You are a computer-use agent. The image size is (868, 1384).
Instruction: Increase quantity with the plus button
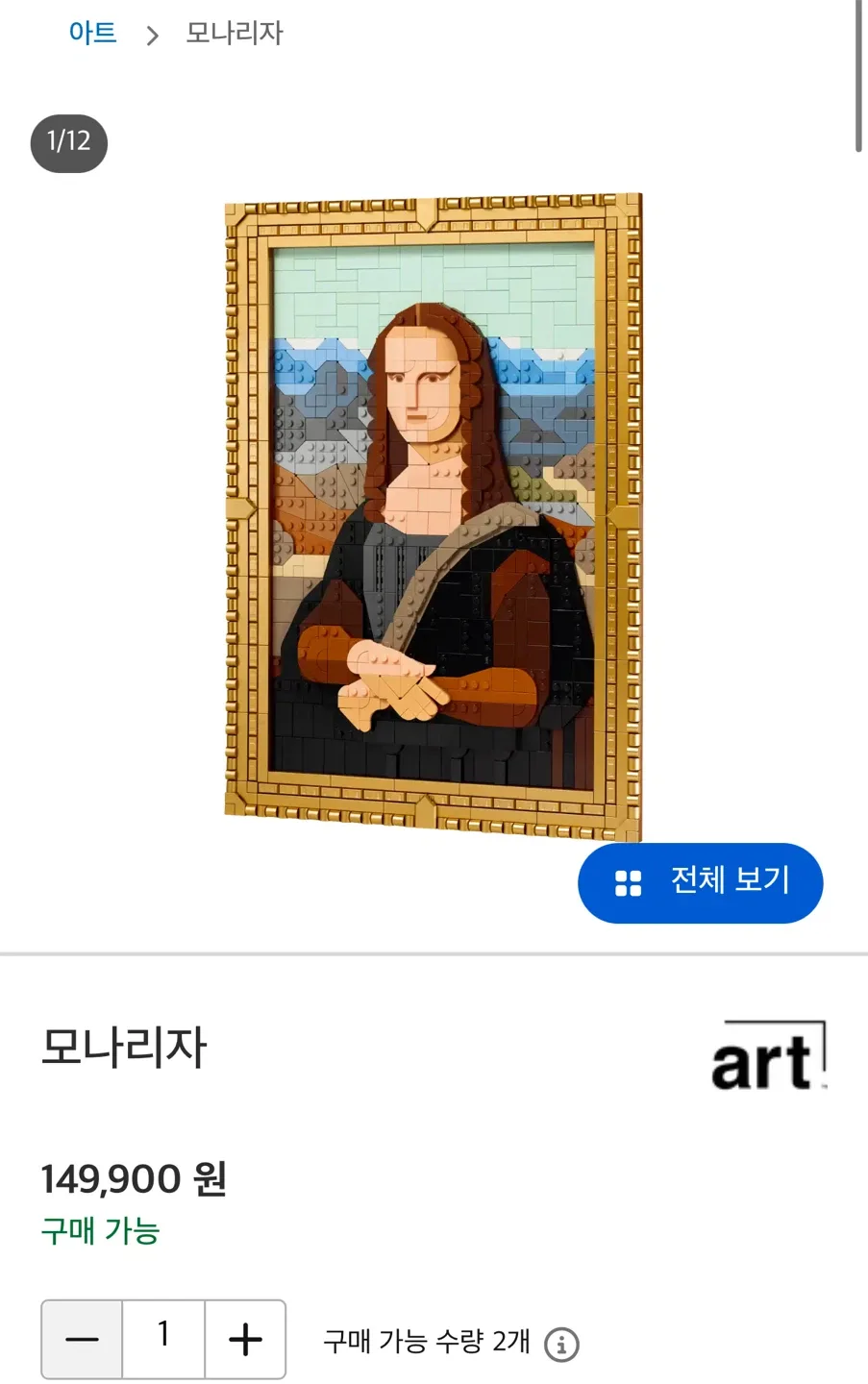(x=245, y=1339)
